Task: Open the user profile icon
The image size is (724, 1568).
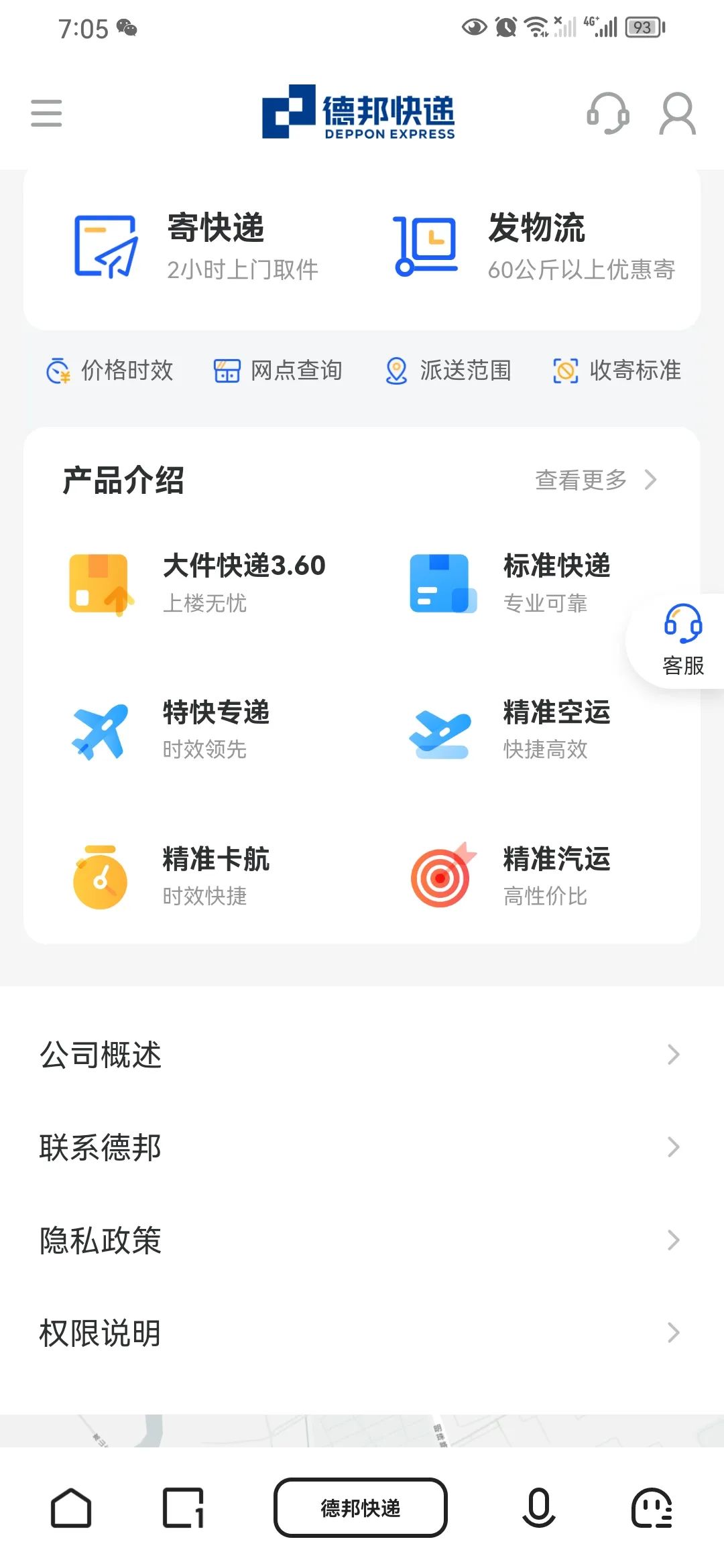Action: (677, 114)
